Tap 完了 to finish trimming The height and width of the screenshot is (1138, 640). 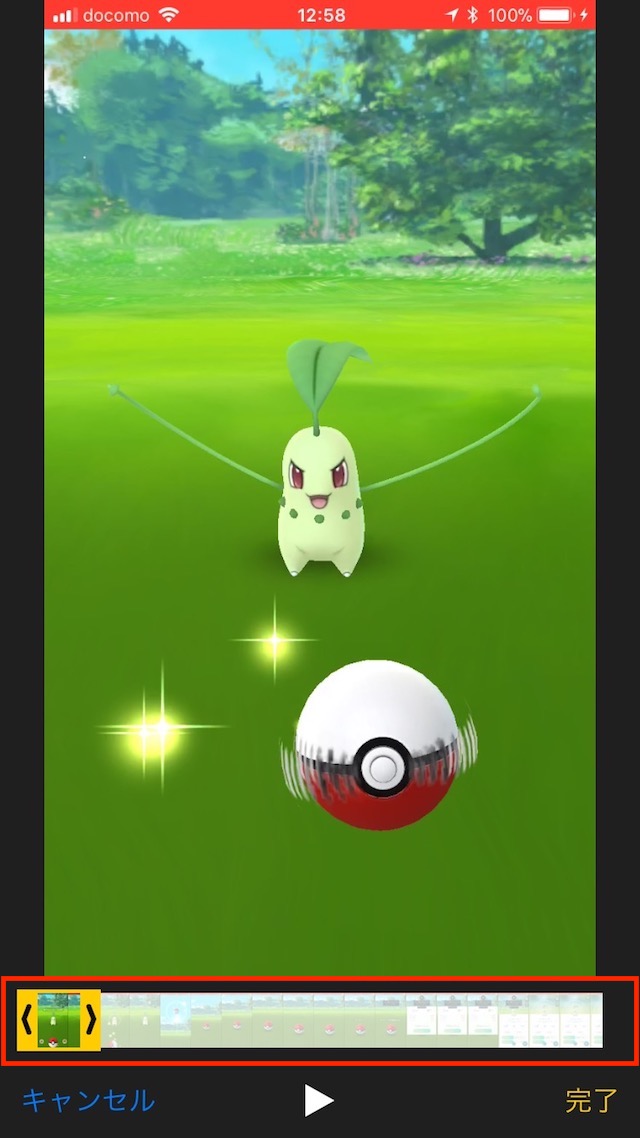(591, 1101)
